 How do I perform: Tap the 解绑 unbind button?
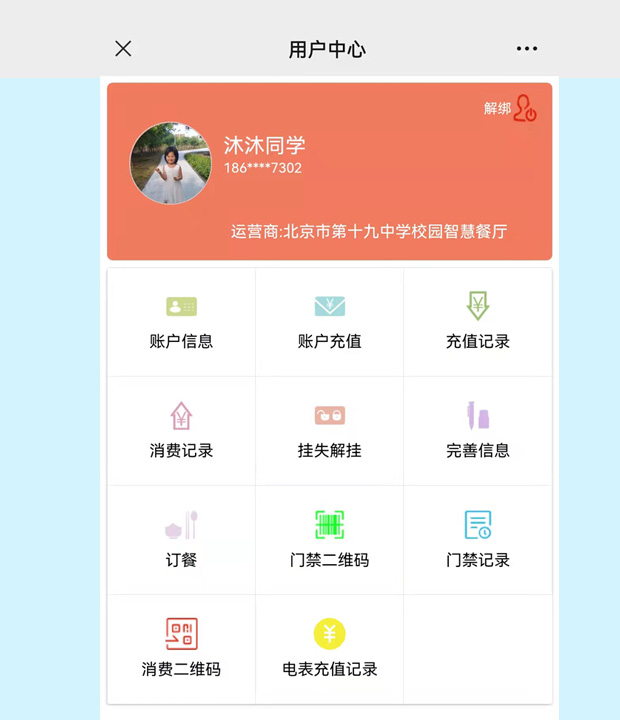click(x=510, y=109)
